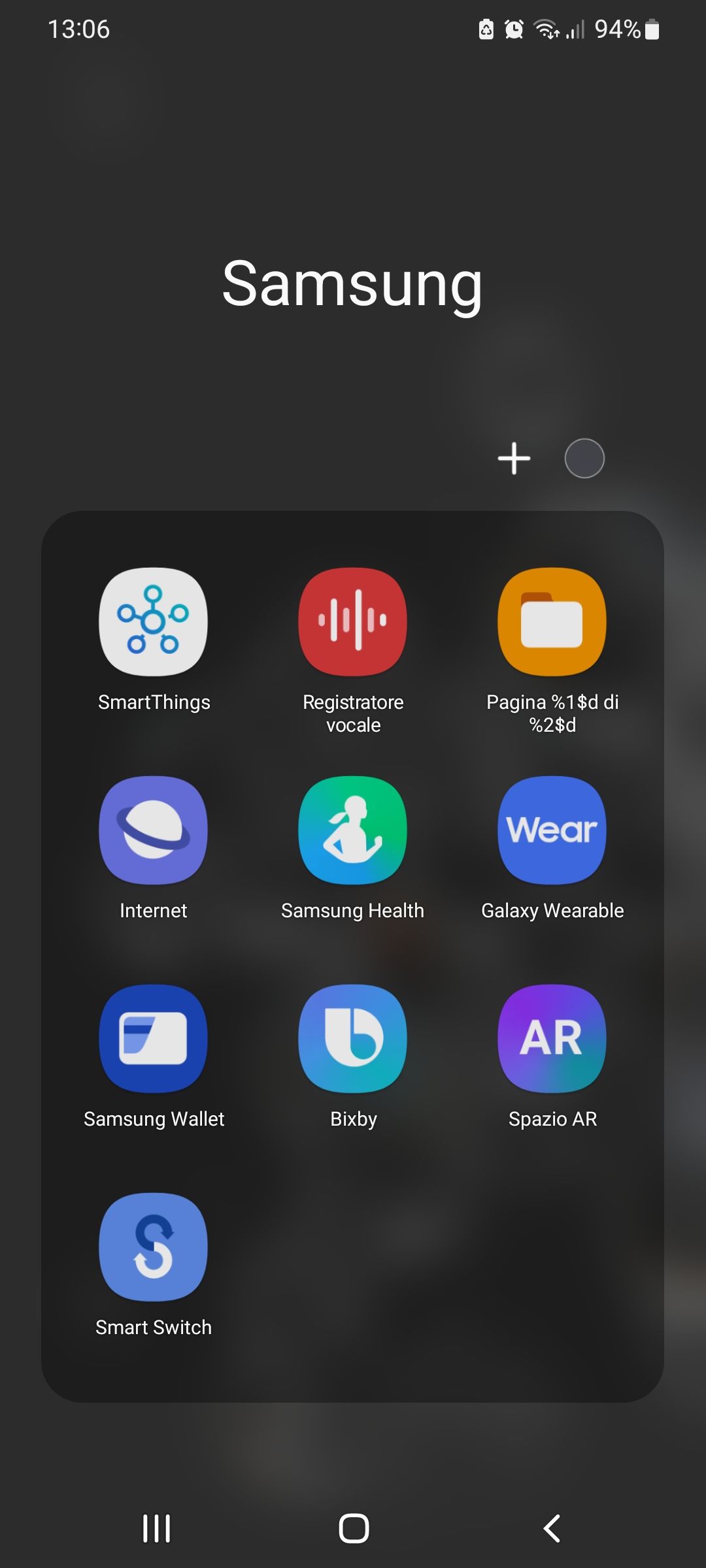Launch Registratore vocale
The width and height of the screenshot is (706, 1568).
click(353, 621)
